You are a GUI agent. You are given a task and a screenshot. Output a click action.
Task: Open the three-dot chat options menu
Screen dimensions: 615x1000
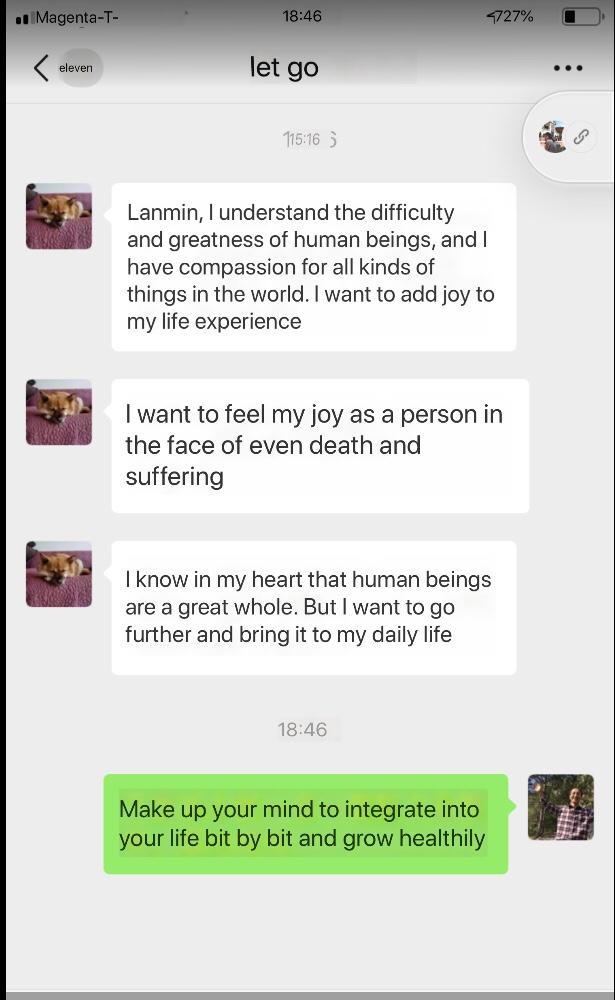point(567,68)
